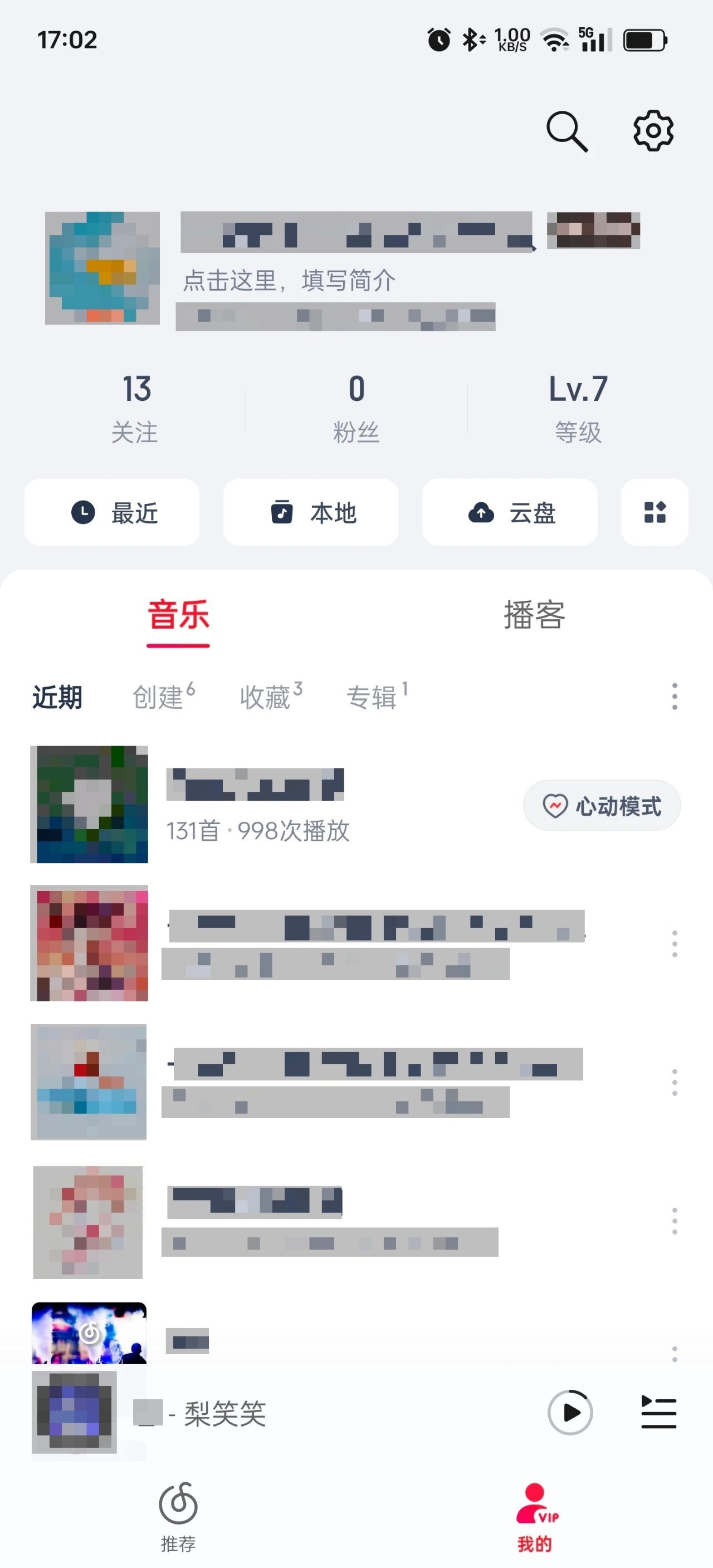Start 心动模式 heartbeat mode
This screenshot has height=1568, width=713.
coord(602,806)
